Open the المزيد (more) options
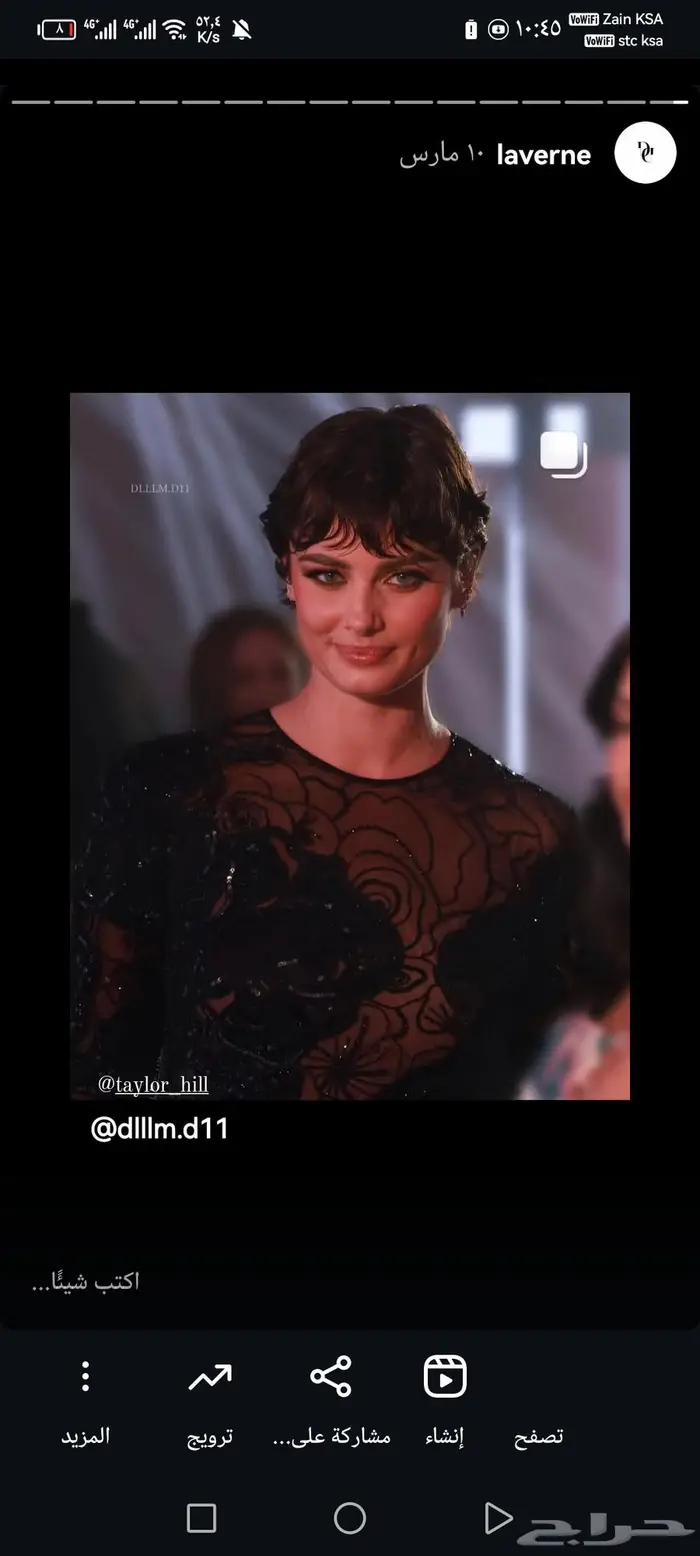Image resolution: width=700 pixels, height=1556 pixels. [x=85, y=1400]
